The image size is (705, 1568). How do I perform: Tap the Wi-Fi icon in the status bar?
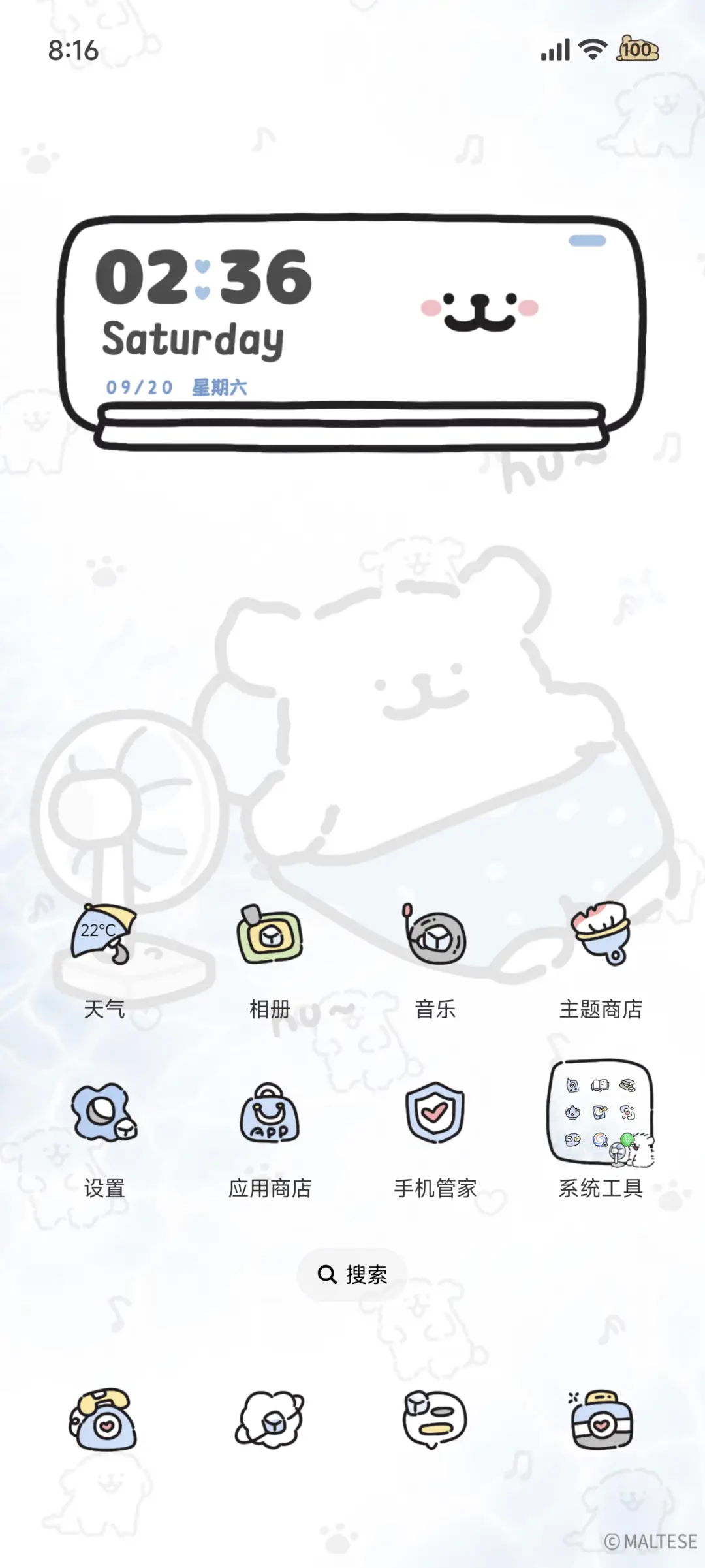(589, 50)
